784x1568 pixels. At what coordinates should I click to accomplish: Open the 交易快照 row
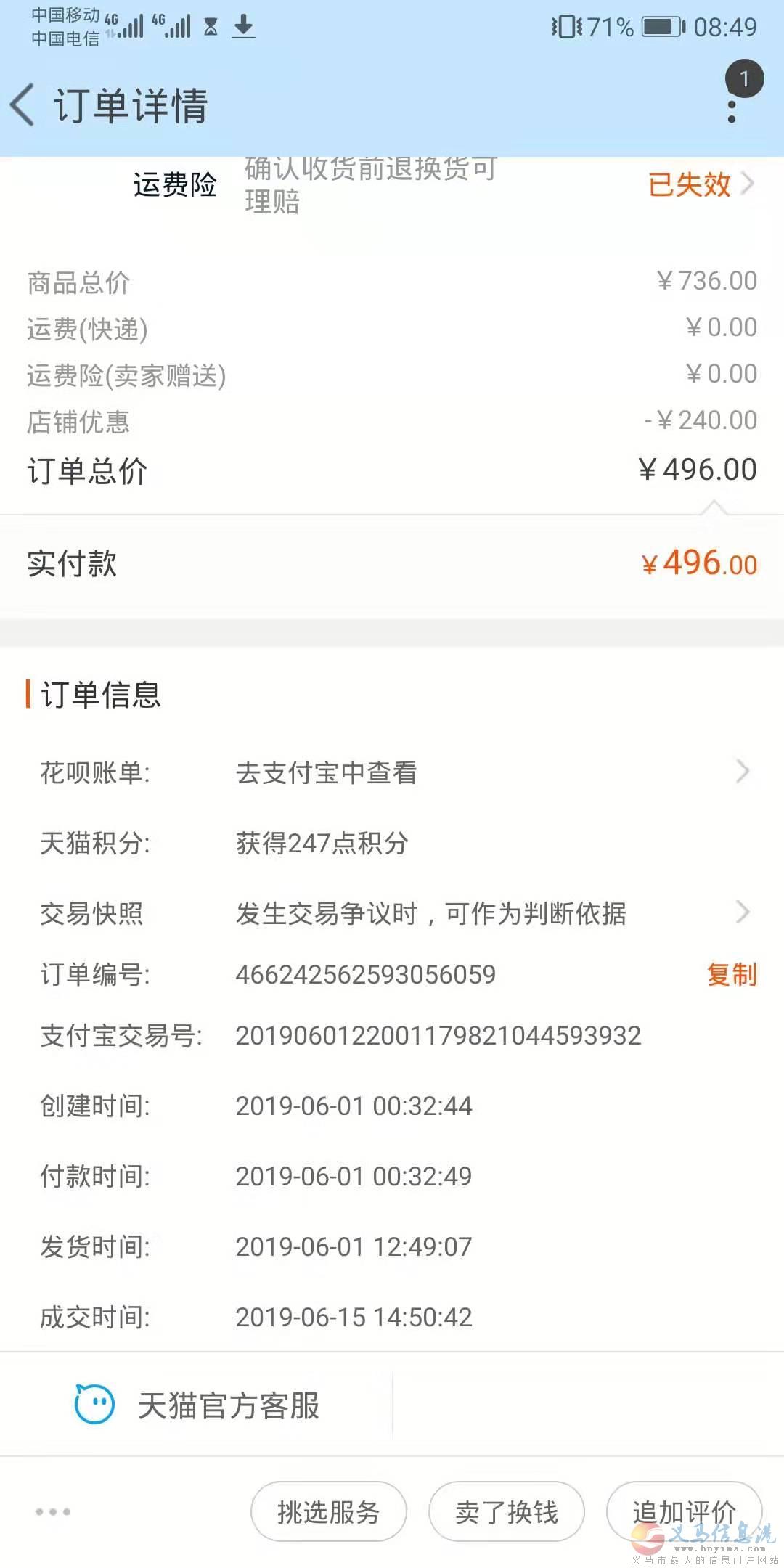tap(392, 913)
